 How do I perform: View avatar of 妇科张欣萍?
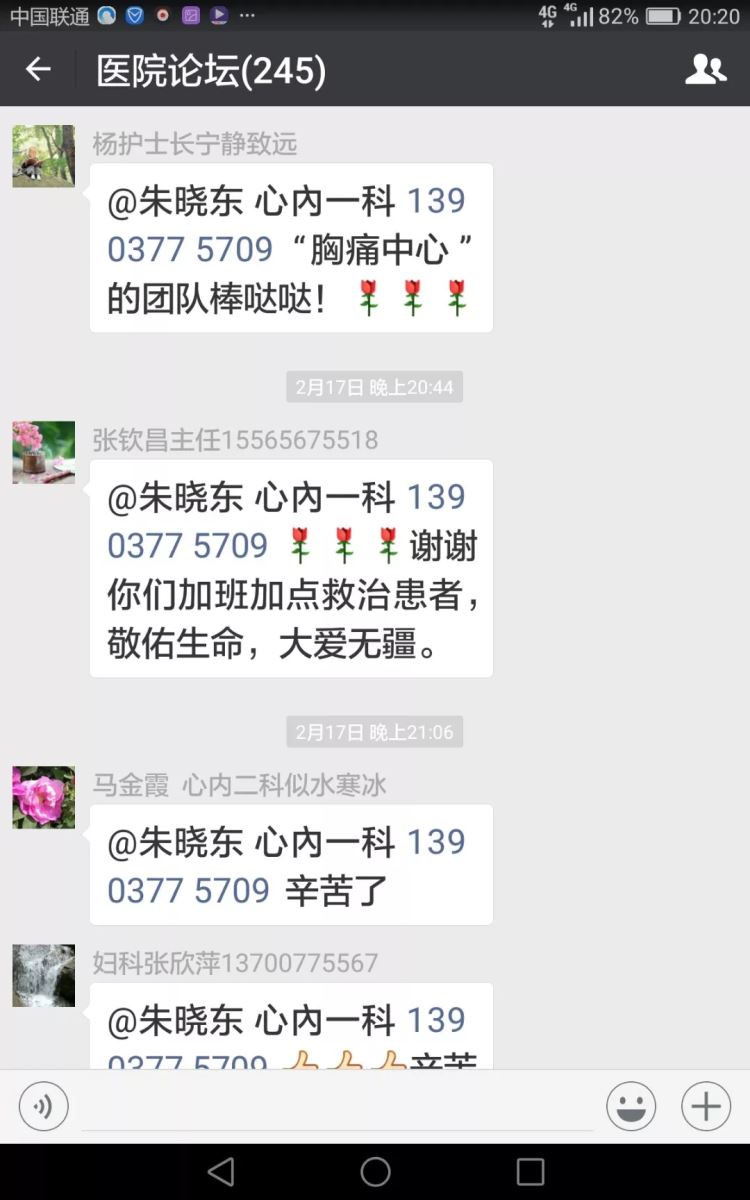[43, 975]
